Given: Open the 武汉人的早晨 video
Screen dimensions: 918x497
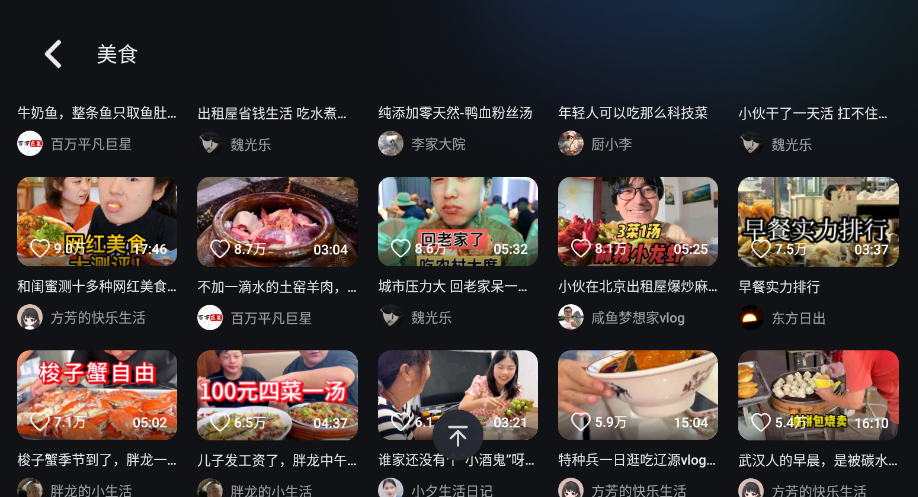Looking at the screenshot, I should 817,394.
